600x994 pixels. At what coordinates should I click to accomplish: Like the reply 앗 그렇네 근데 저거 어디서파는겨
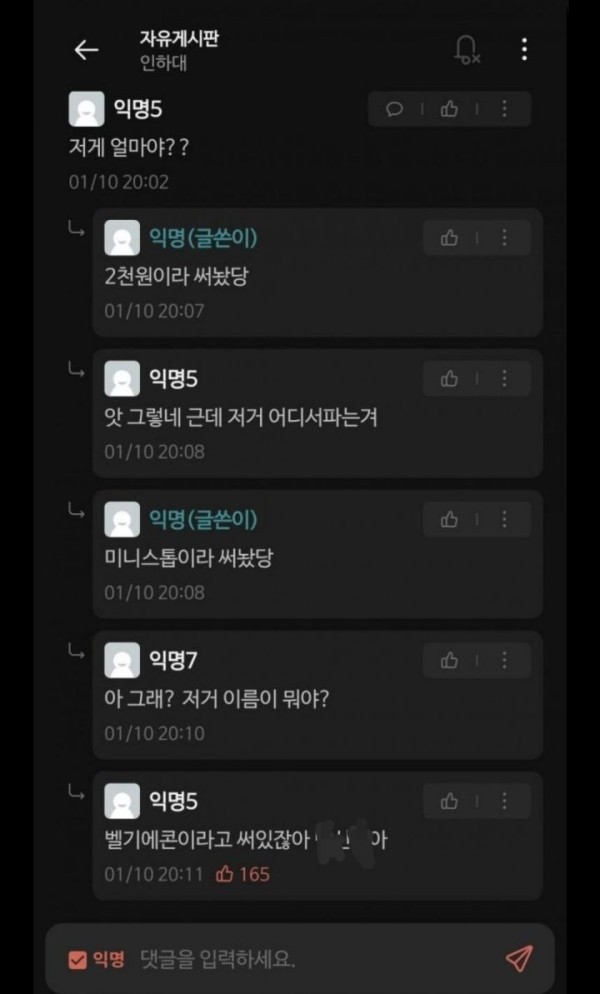click(449, 379)
